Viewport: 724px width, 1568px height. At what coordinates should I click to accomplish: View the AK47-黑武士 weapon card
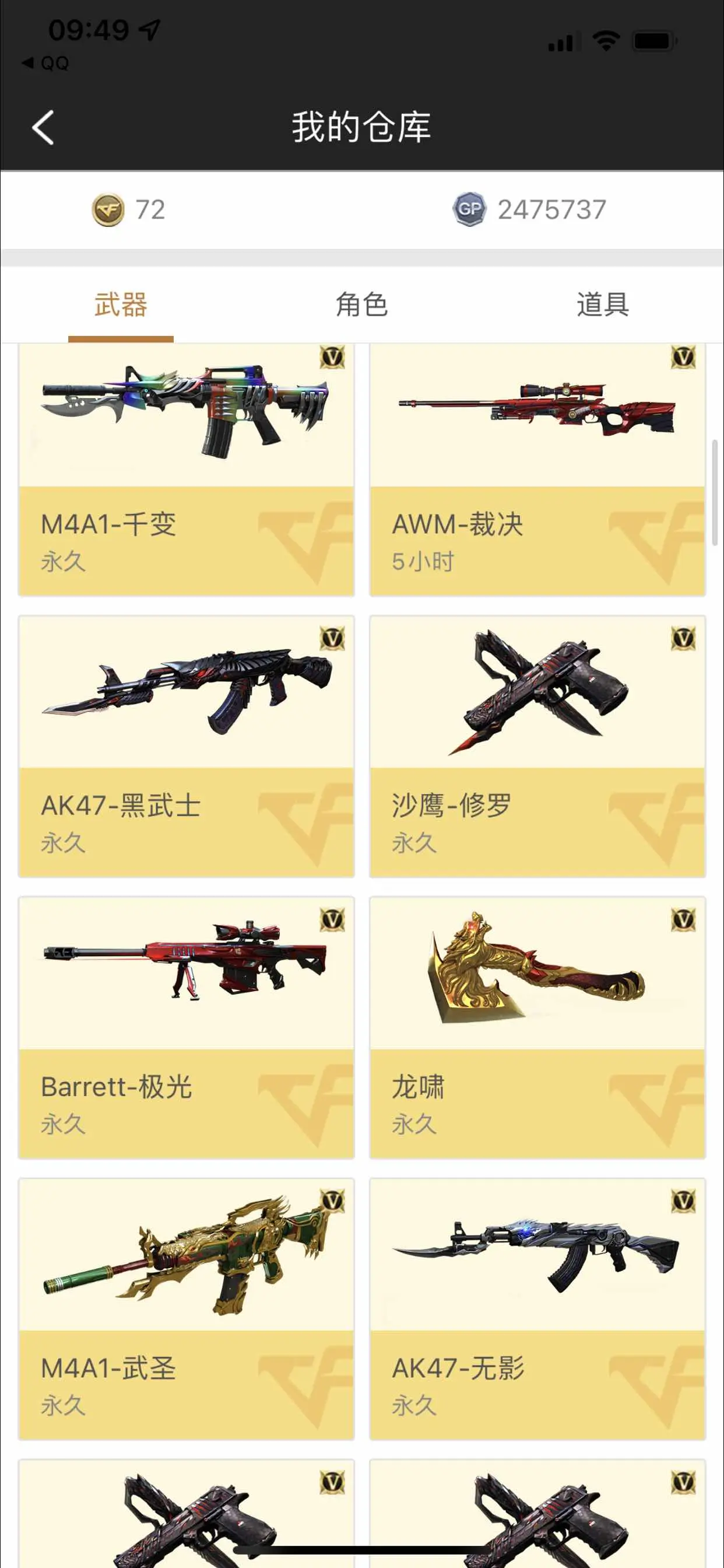pyautogui.click(x=186, y=746)
